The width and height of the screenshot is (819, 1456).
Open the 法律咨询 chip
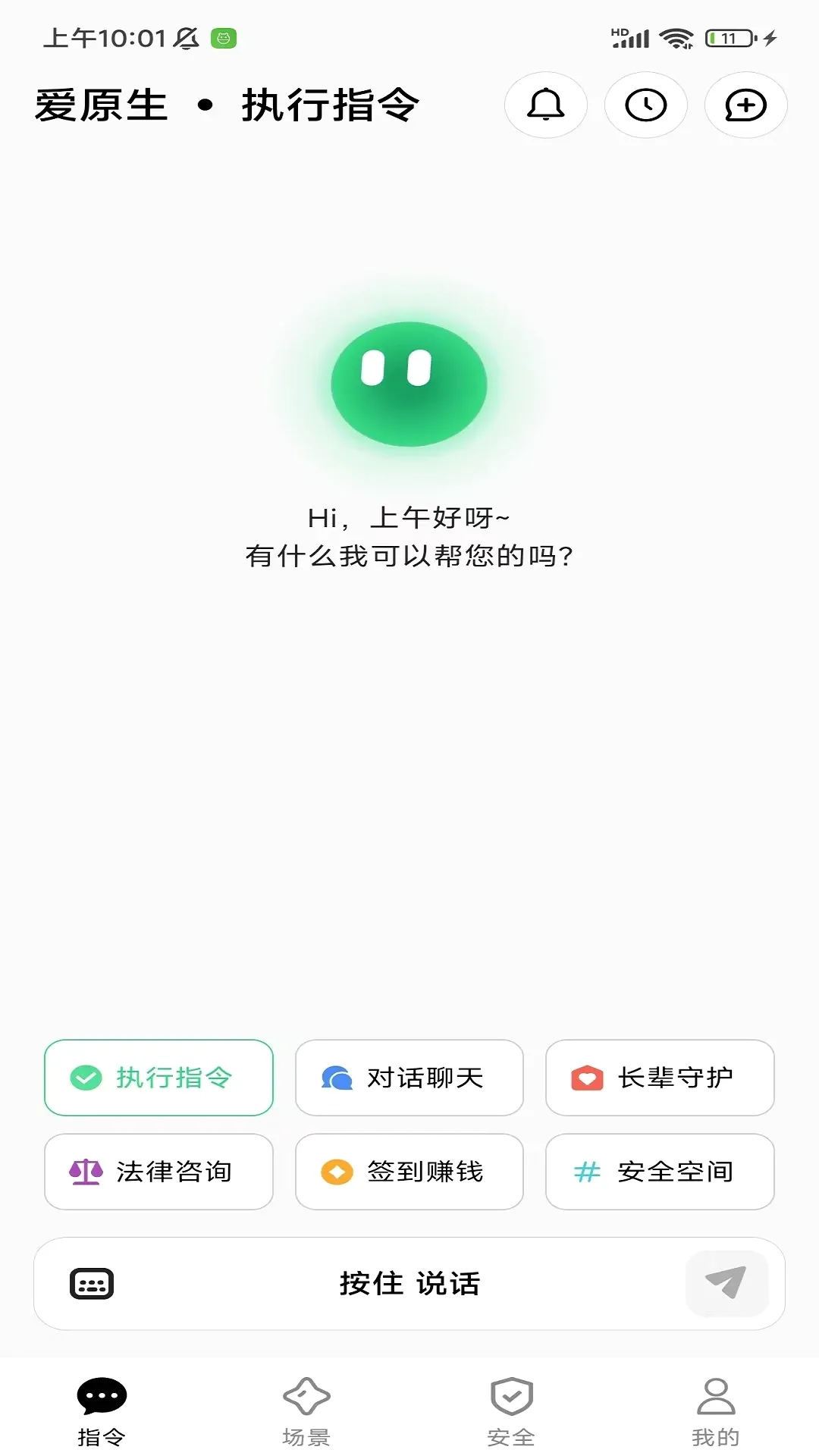pos(158,1172)
